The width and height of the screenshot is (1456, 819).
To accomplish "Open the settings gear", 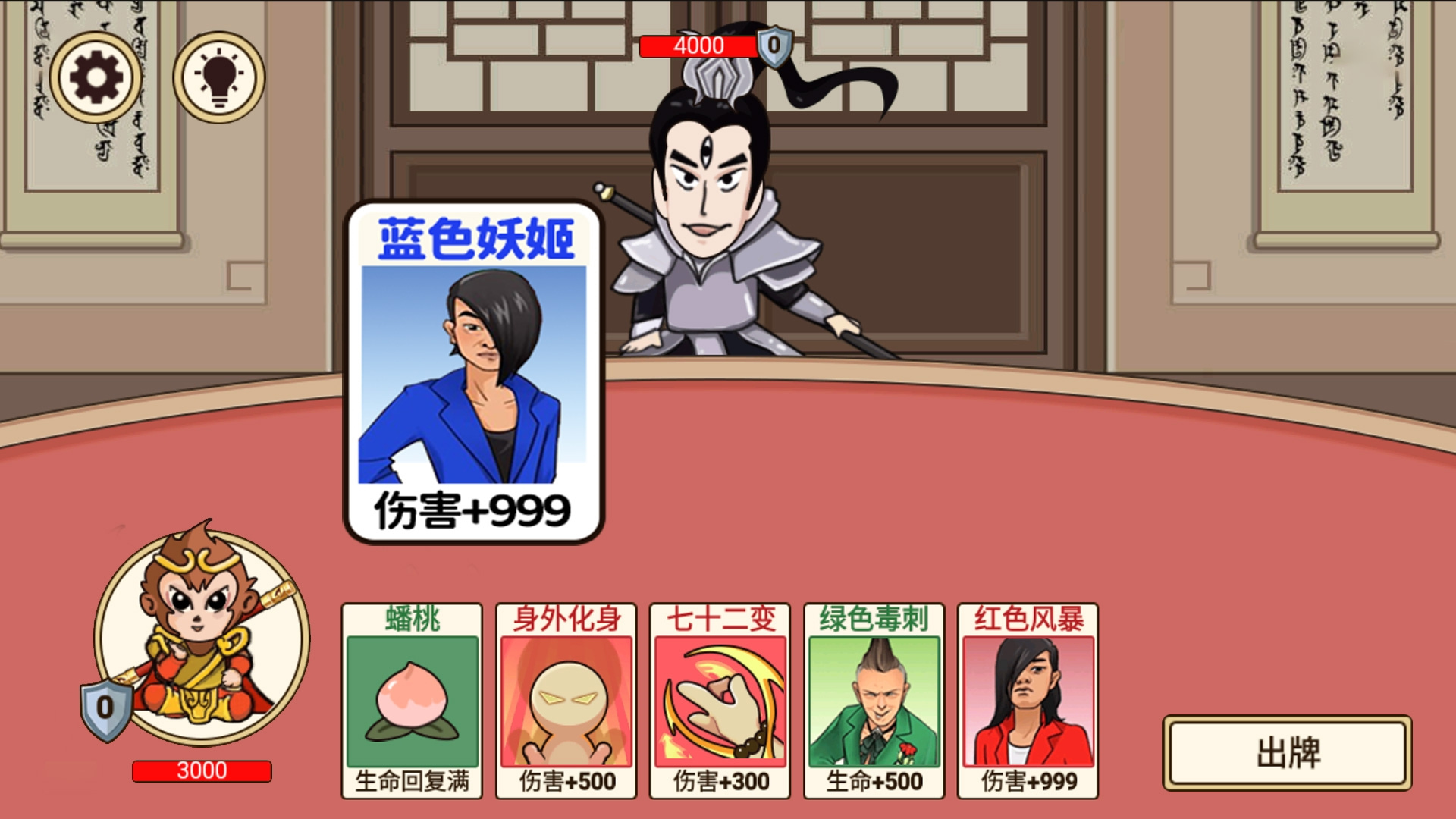I will (x=96, y=77).
